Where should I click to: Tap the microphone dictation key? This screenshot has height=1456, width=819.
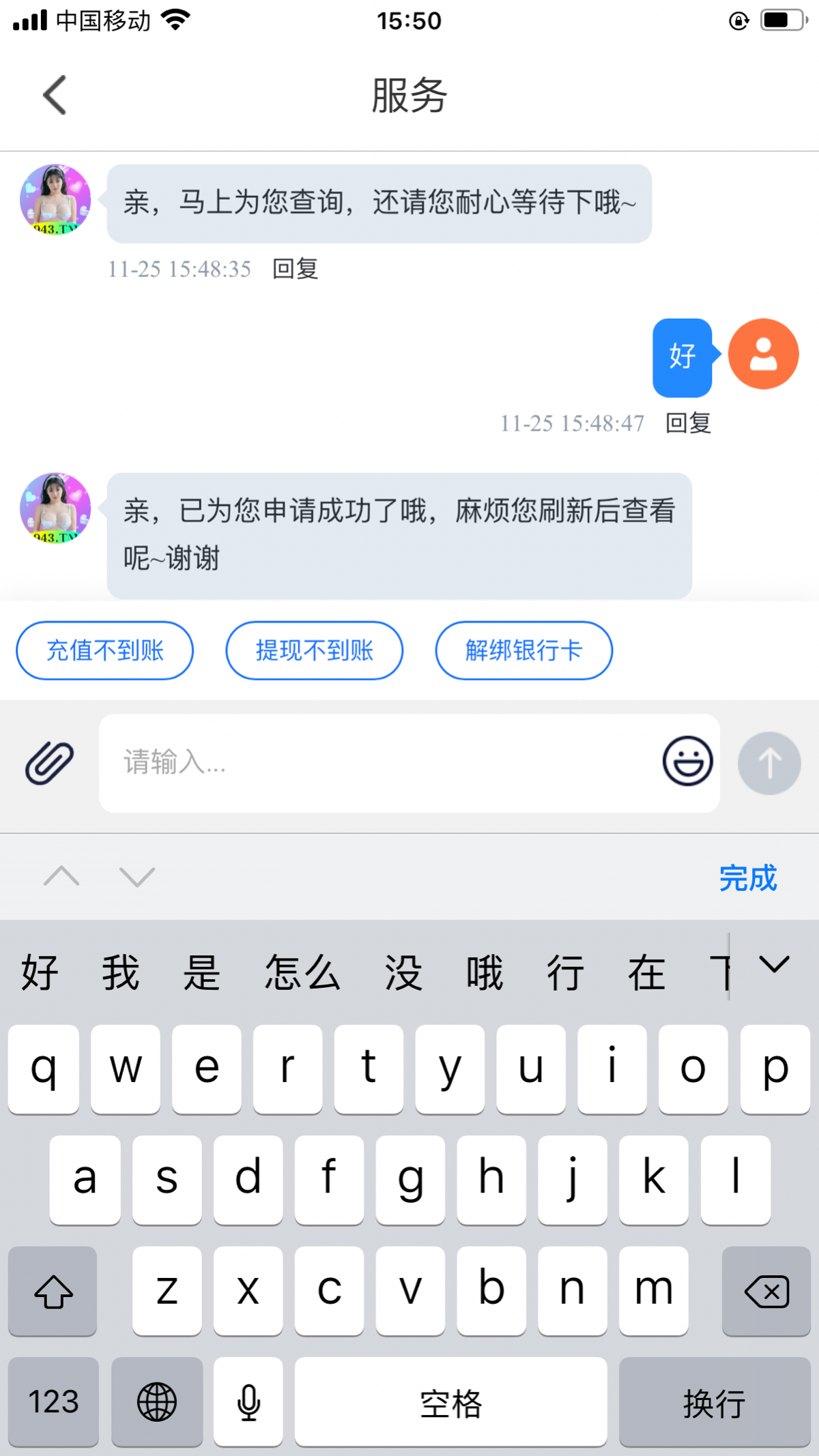pyautogui.click(x=248, y=1402)
